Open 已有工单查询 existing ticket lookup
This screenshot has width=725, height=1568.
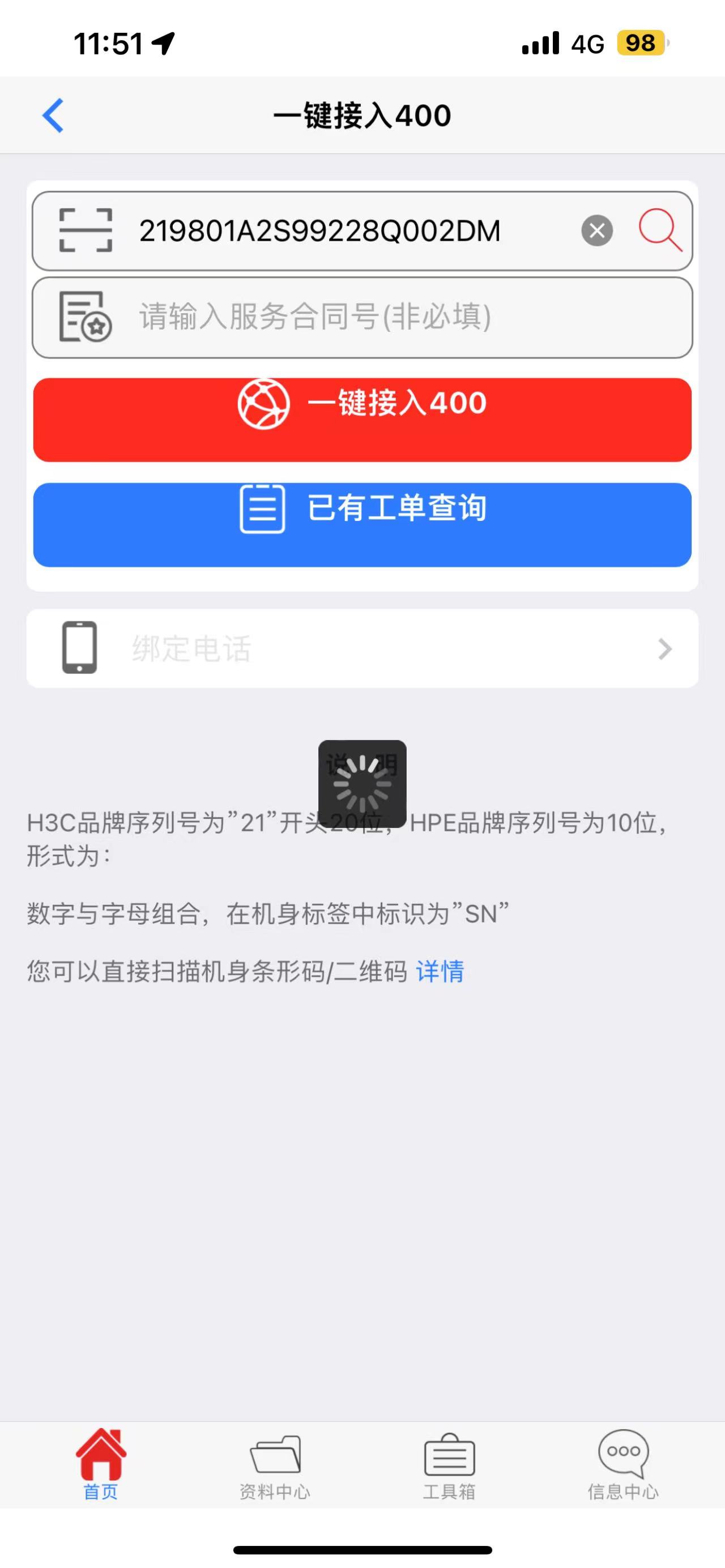(x=362, y=524)
